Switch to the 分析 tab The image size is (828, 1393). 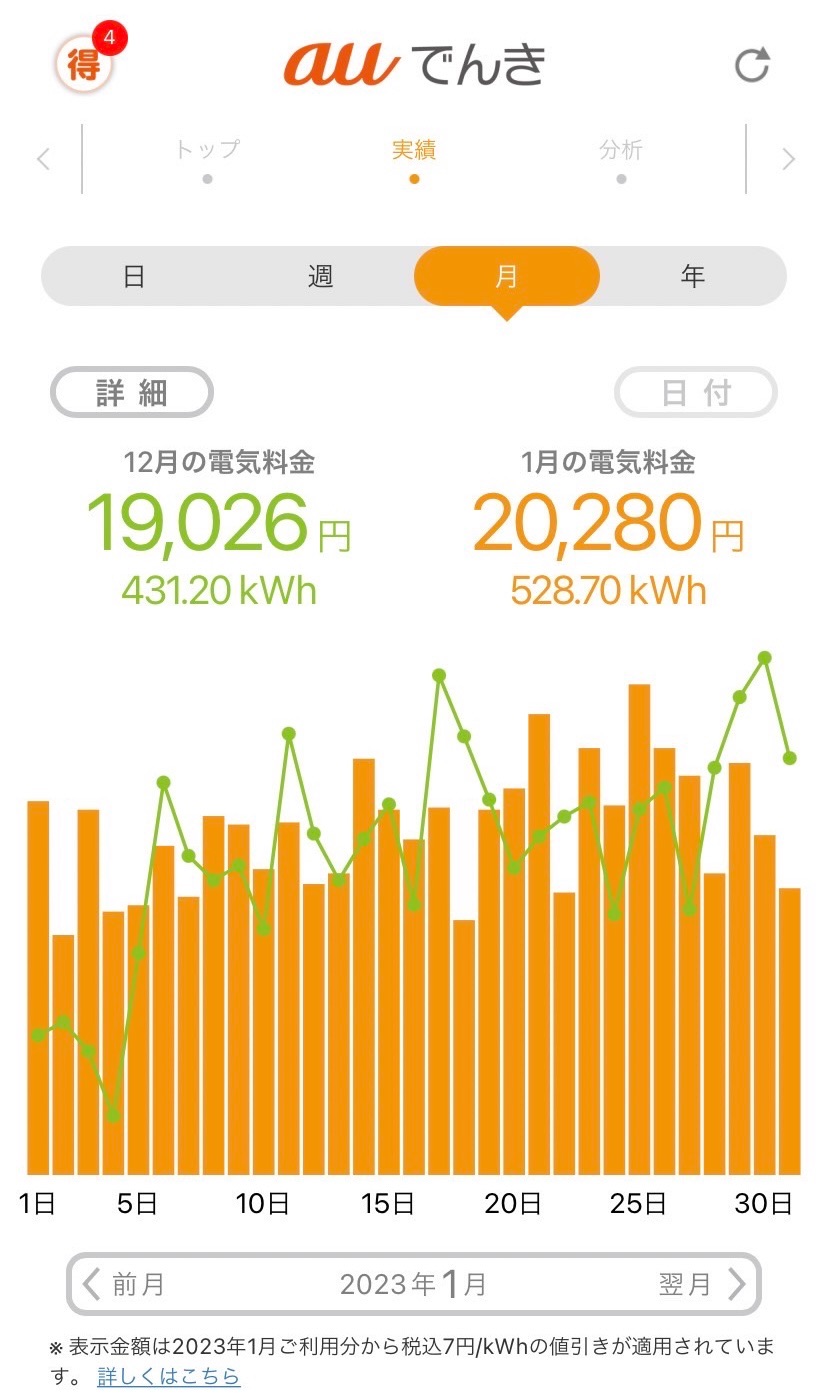[621, 160]
